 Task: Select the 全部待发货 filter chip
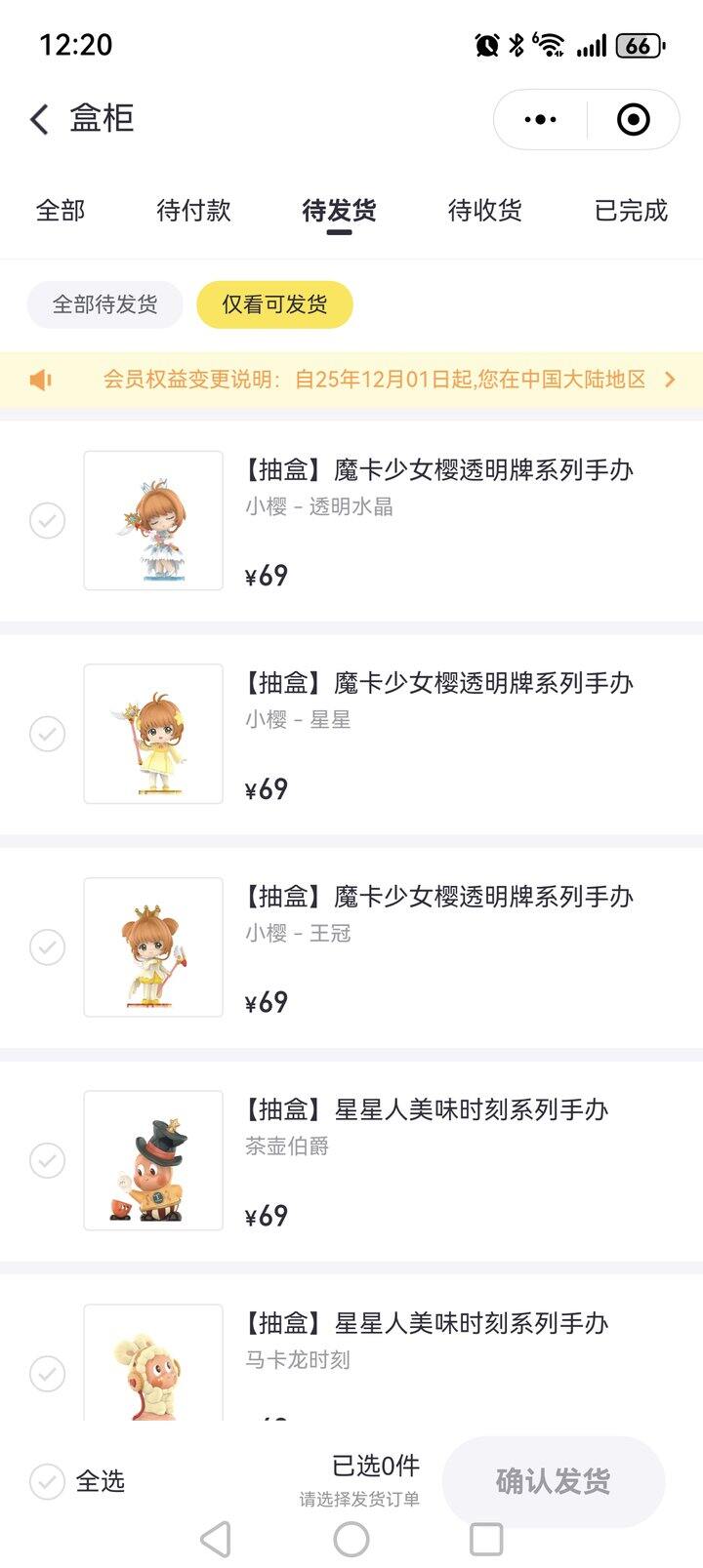104,304
